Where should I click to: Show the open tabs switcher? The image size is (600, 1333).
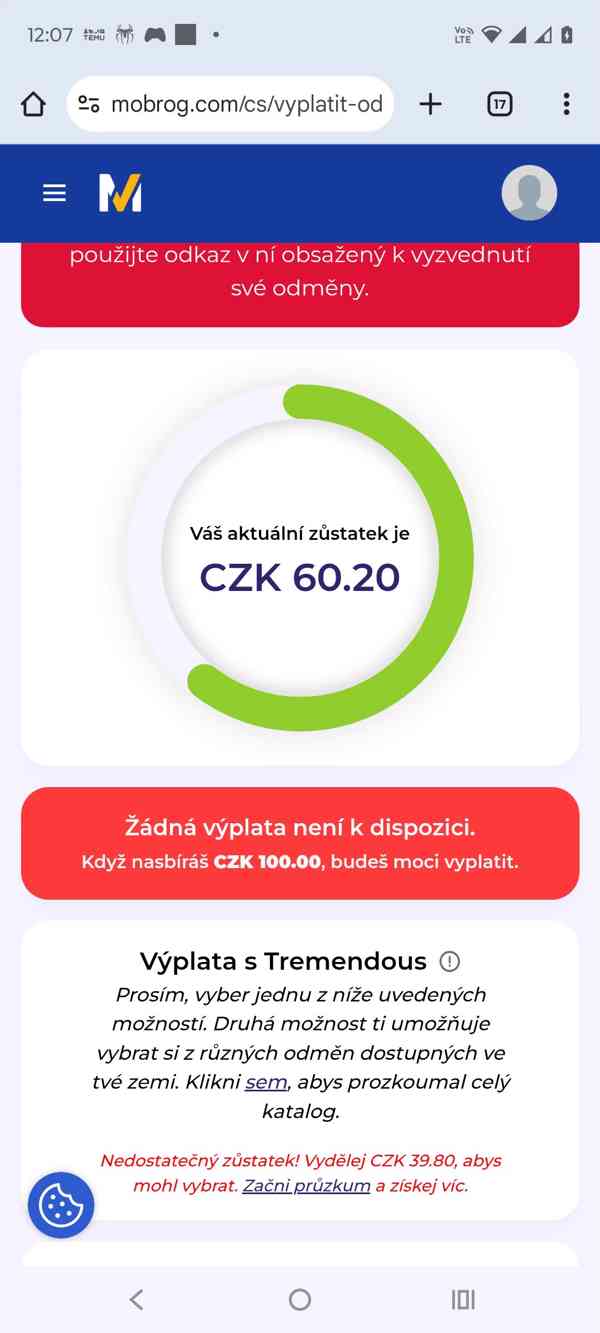point(499,104)
